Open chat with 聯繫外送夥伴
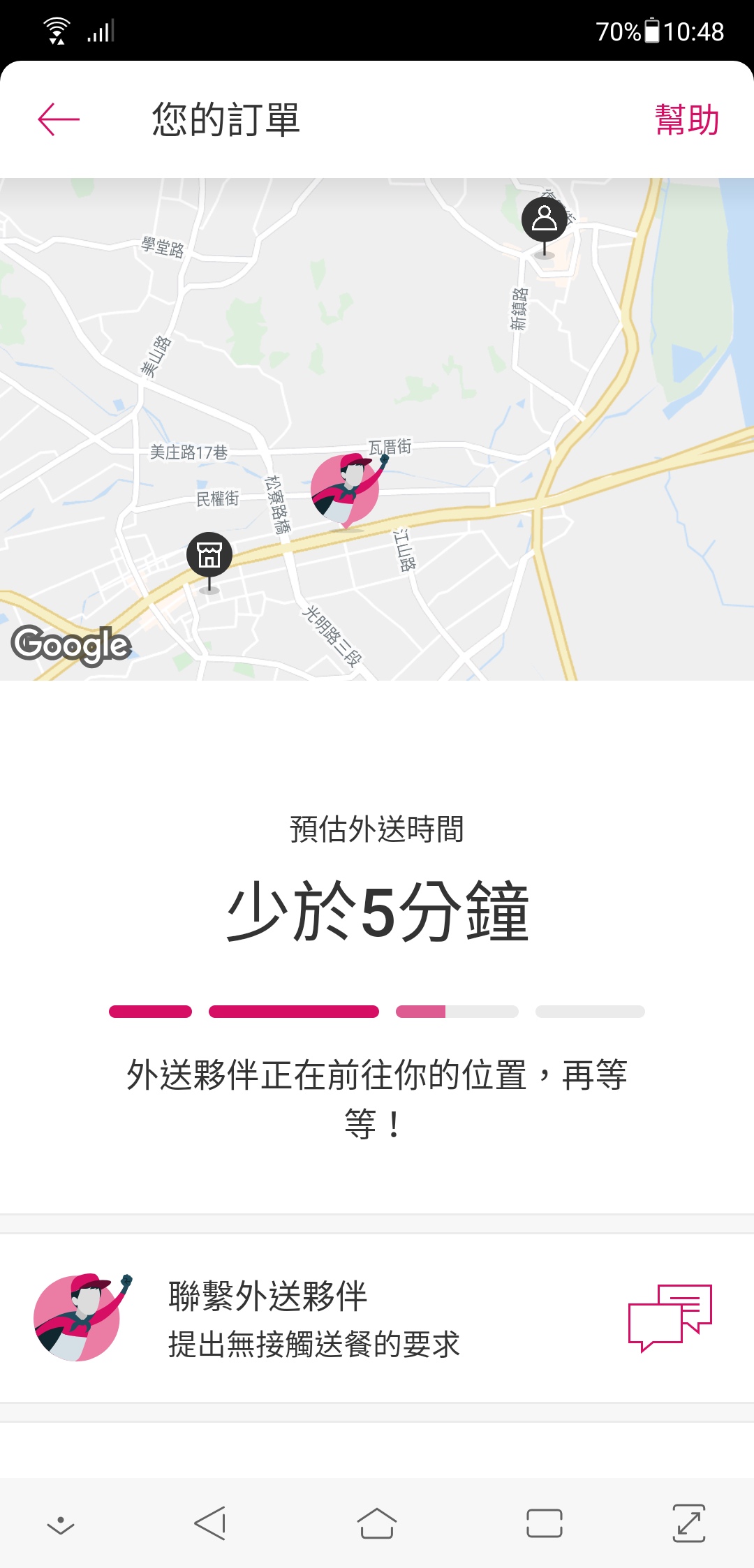 coord(670,1318)
